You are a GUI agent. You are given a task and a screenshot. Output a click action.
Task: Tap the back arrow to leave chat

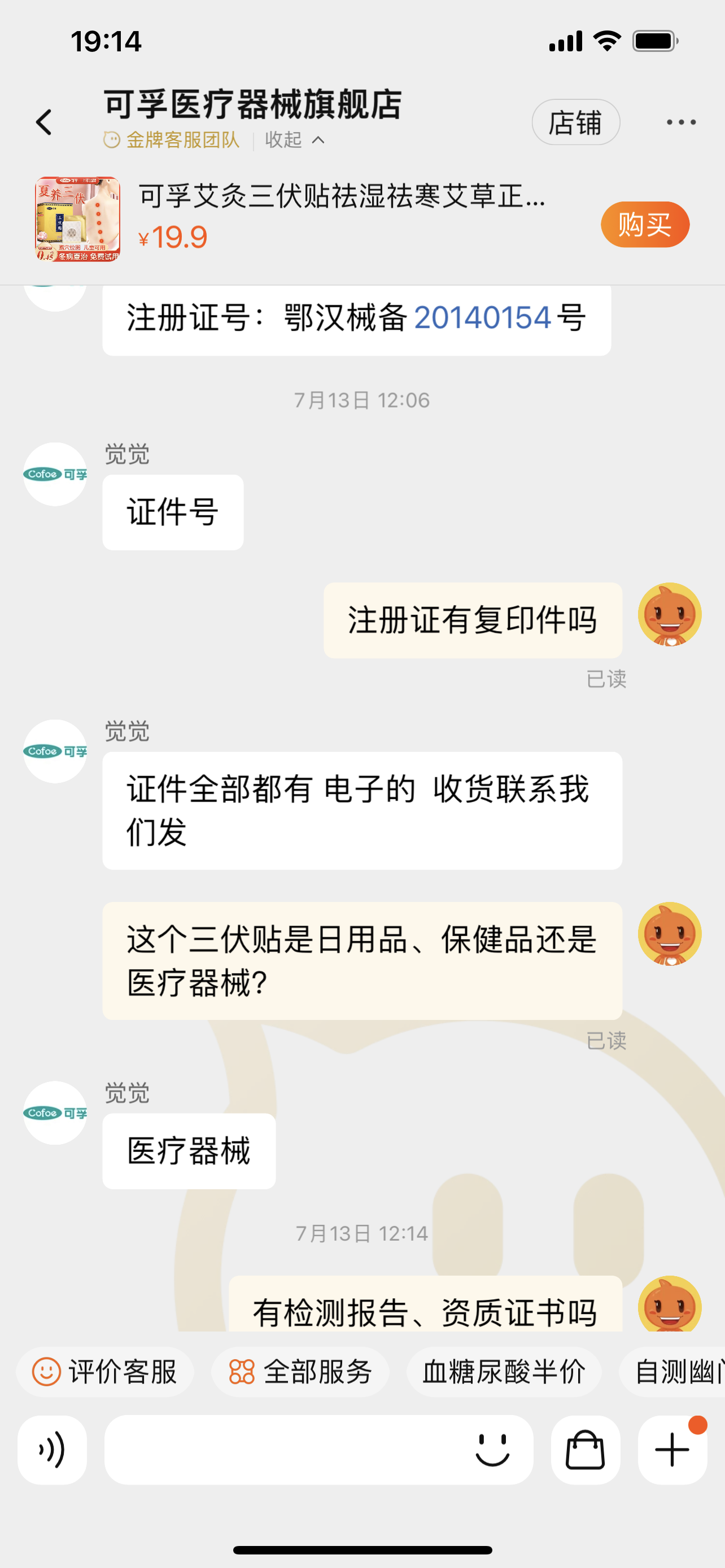pos(42,122)
